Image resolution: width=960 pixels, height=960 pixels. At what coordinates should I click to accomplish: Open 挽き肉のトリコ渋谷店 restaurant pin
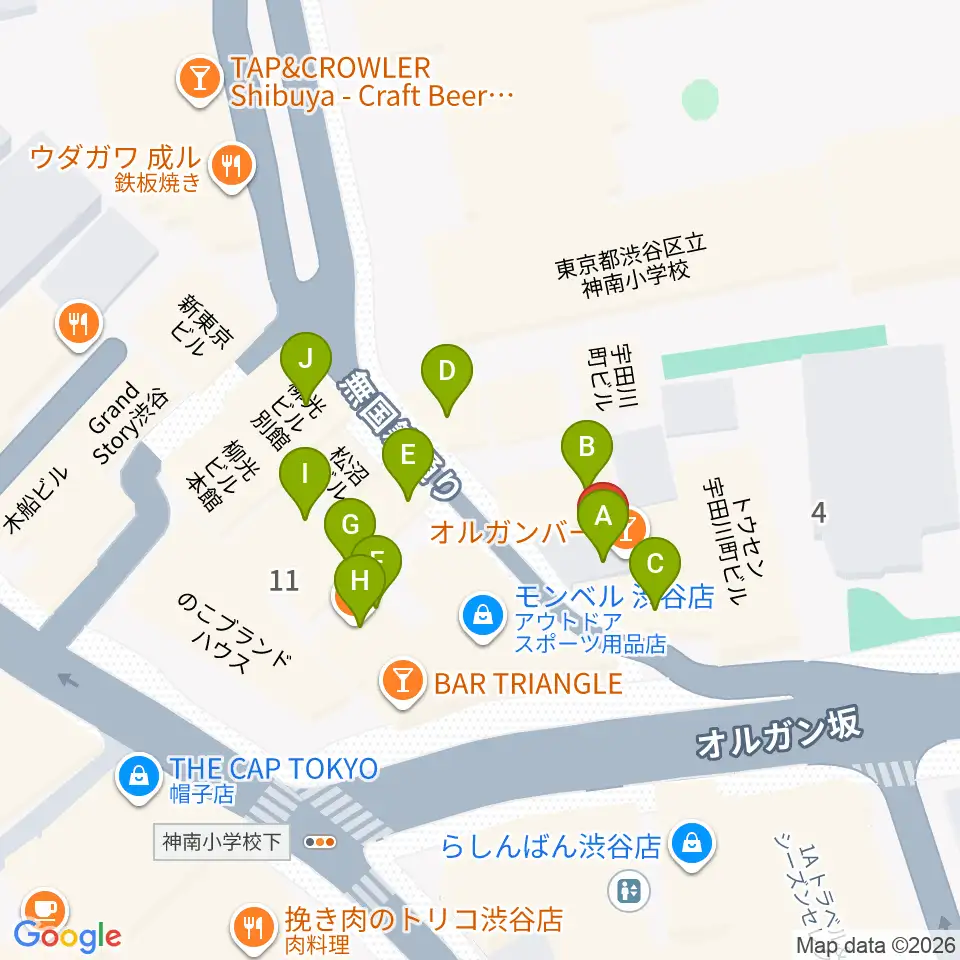pos(253,927)
